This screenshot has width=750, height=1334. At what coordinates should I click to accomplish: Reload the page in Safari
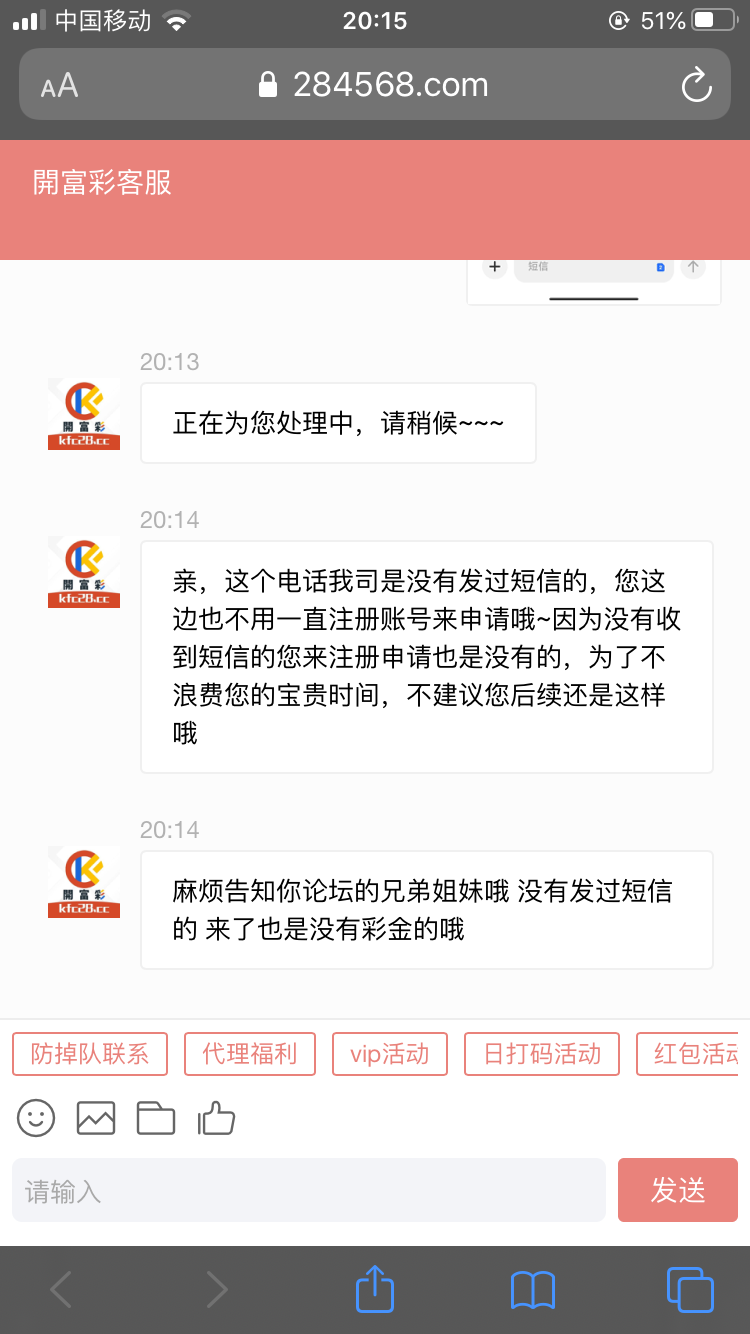point(696,85)
